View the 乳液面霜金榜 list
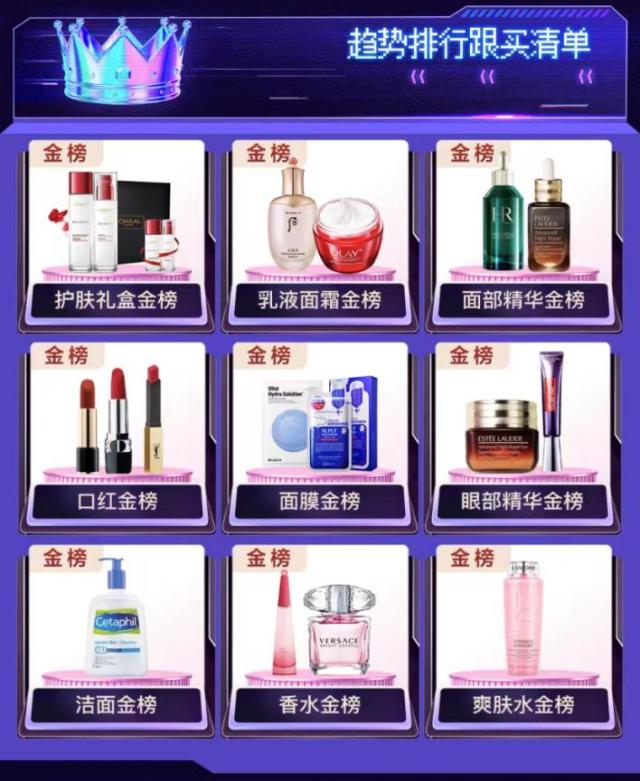This screenshot has height=781, width=640. click(319, 236)
